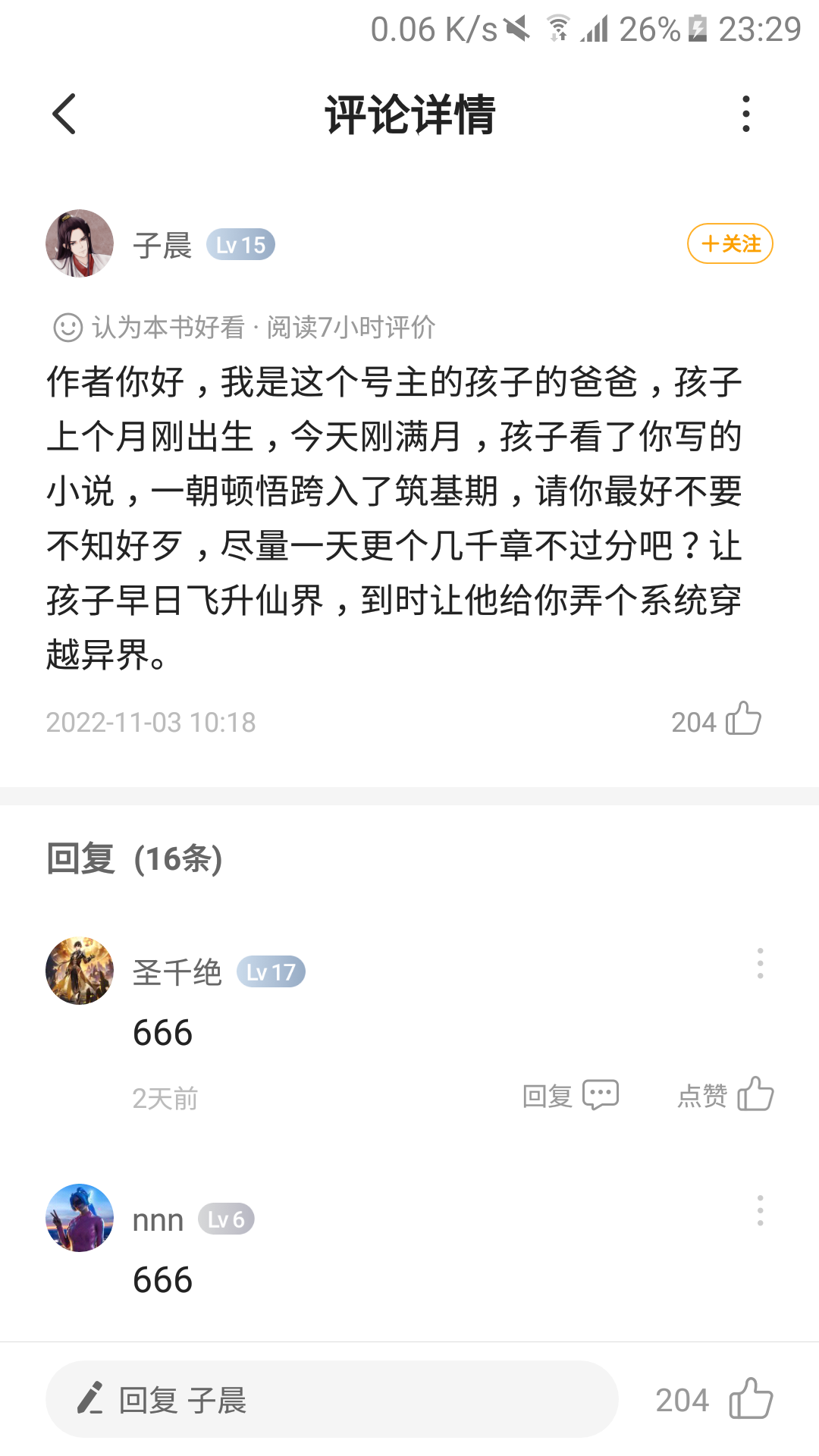819x1456 pixels.
Task: Follow user 子晨 with 关注 button
Action: [x=730, y=244]
